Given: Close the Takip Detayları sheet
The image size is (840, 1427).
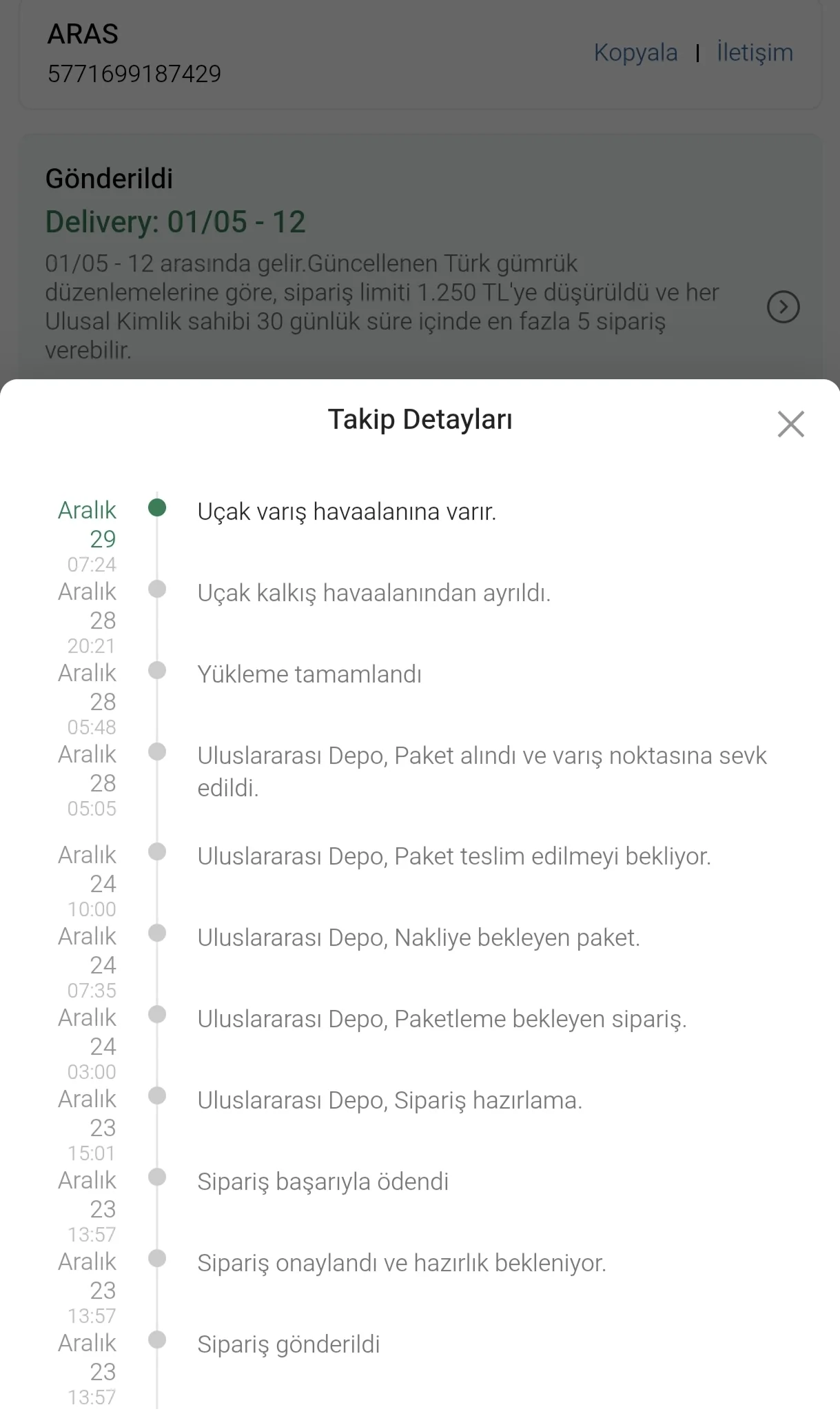Looking at the screenshot, I should coord(790,424).
